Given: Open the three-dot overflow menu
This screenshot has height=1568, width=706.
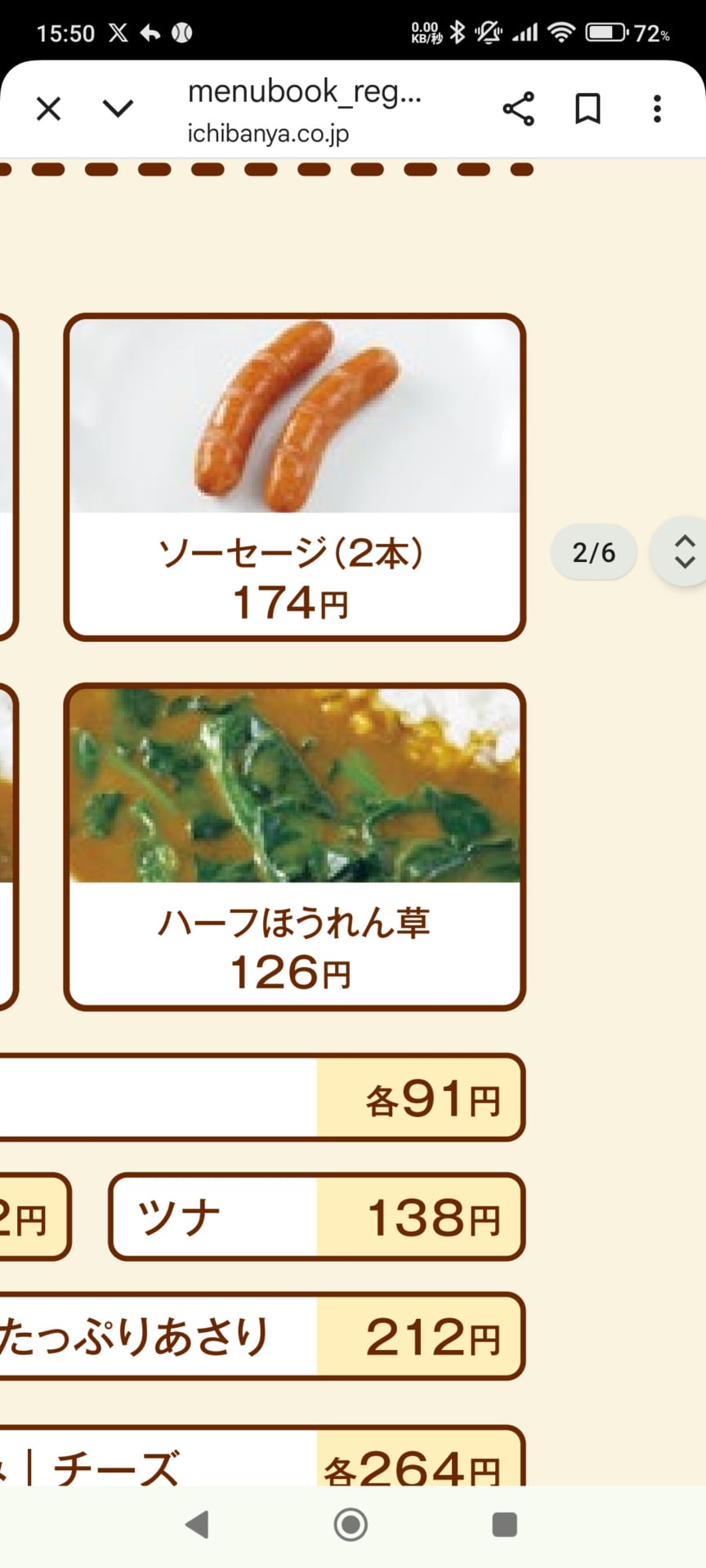Looking at the screenshot, I should coord(657,109).
